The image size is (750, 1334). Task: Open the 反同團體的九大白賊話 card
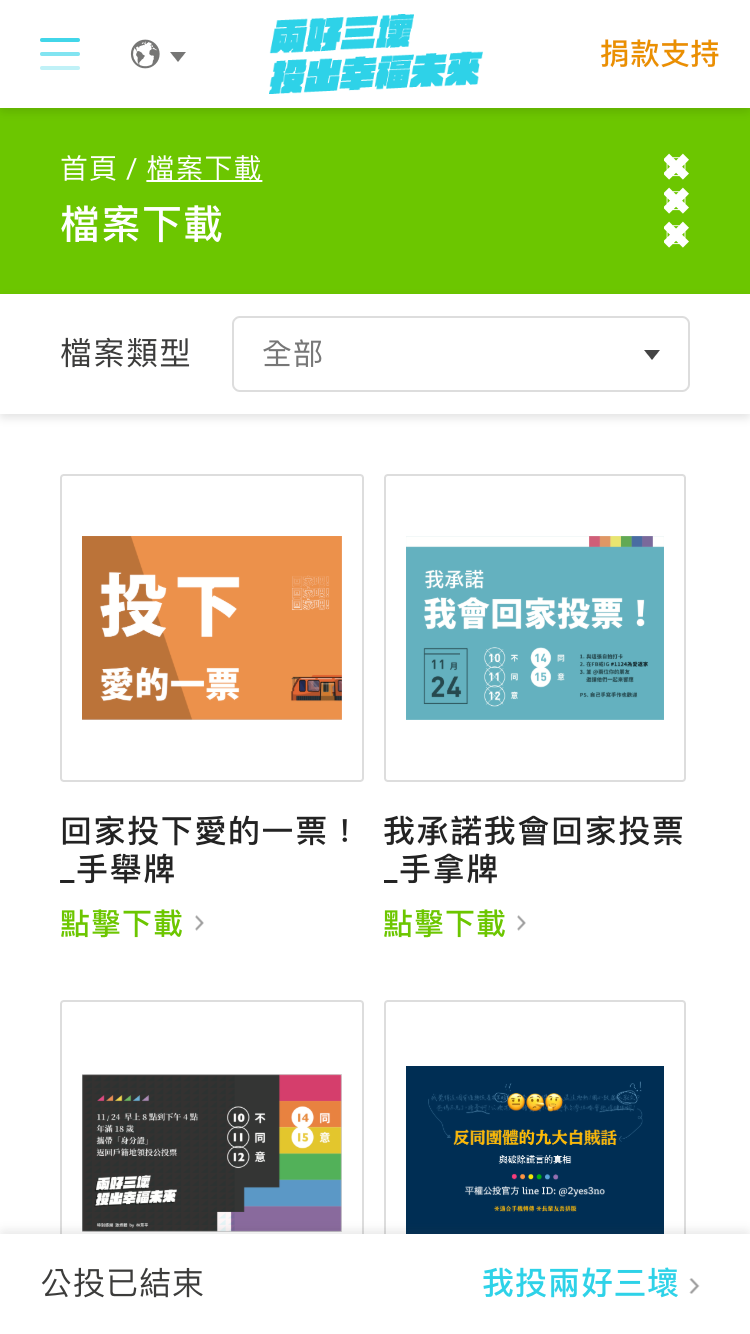535,1118
